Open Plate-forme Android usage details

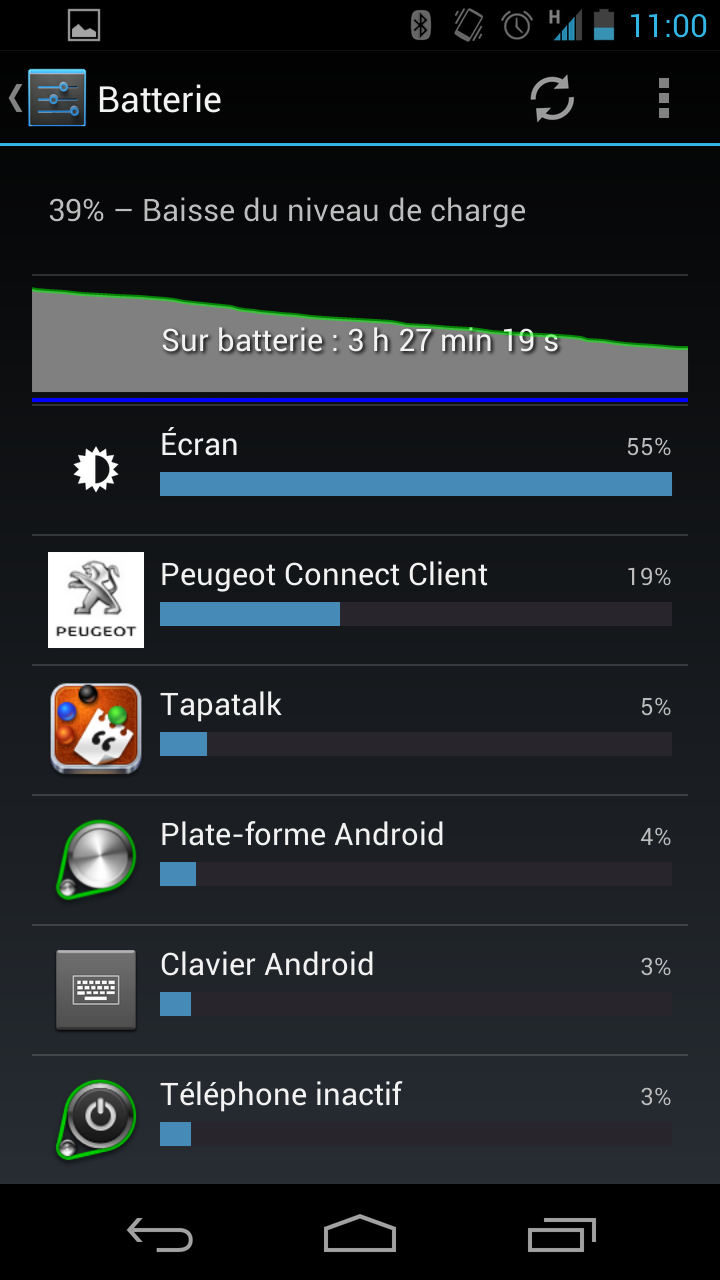[x=360, y=860]
